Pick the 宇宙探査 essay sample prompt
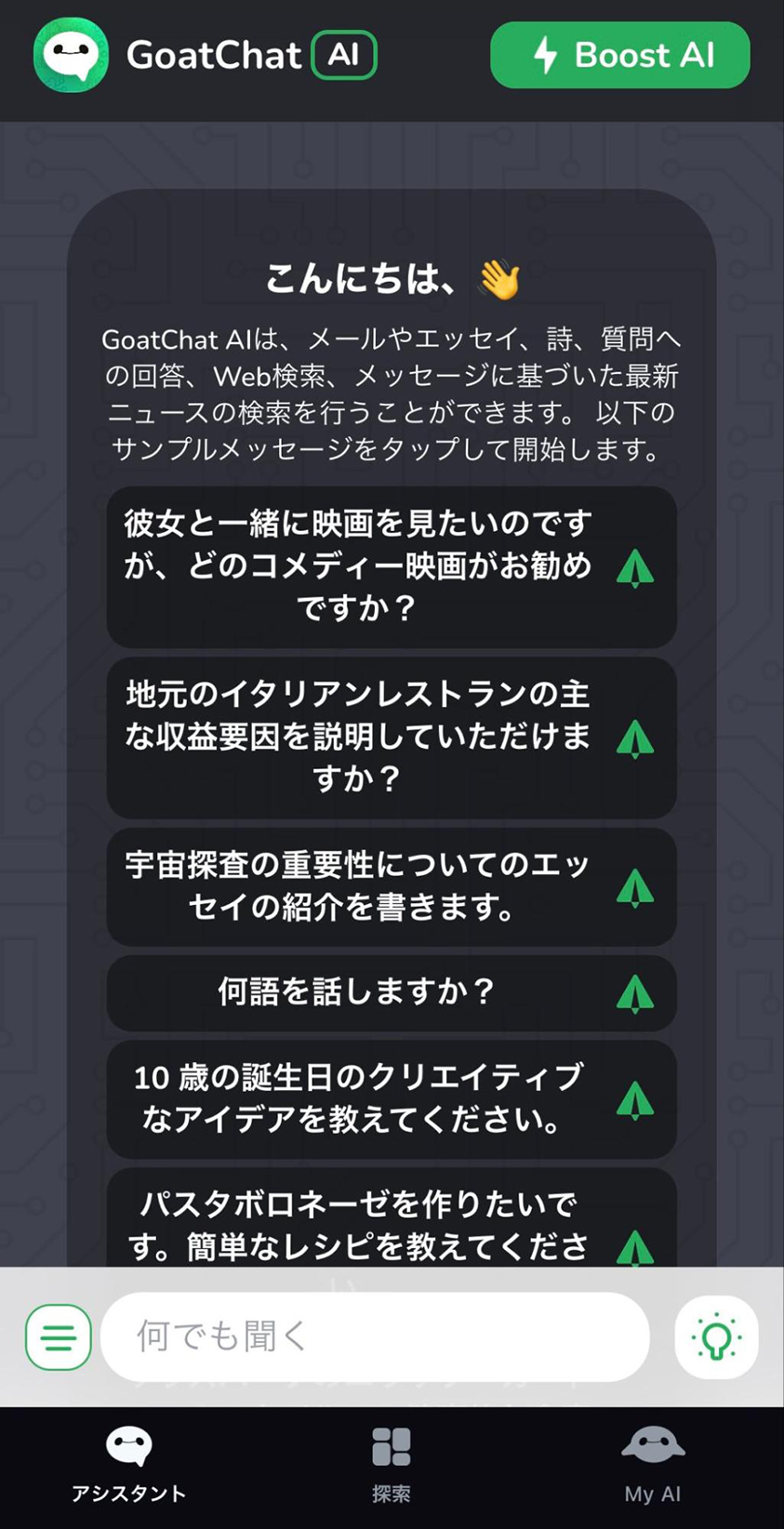The width and height of the screenshot is (784, 1529). [x=392, y=886]
